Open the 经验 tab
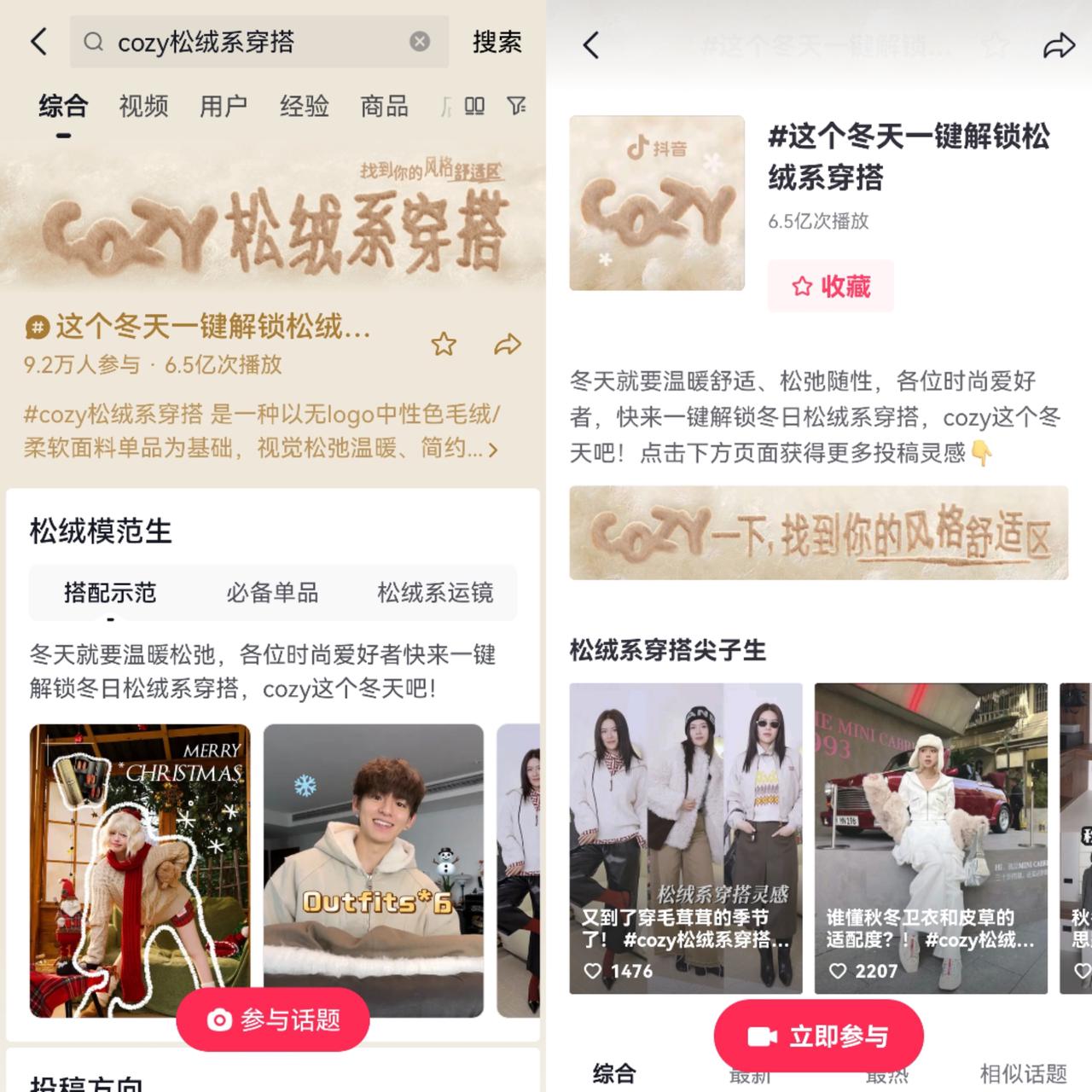 click(304, 107)
